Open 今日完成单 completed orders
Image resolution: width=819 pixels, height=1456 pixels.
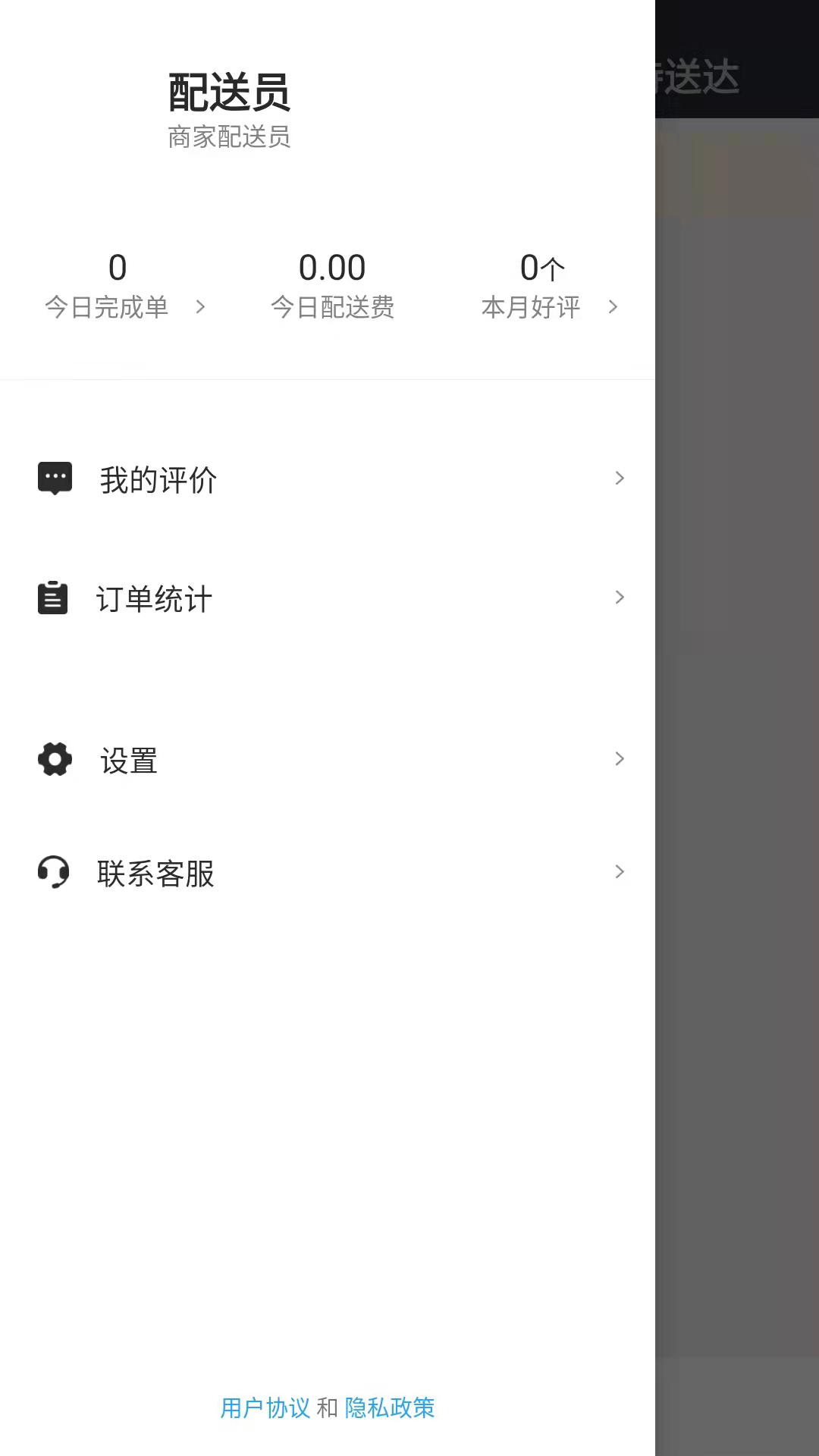(x=121, y=288)
